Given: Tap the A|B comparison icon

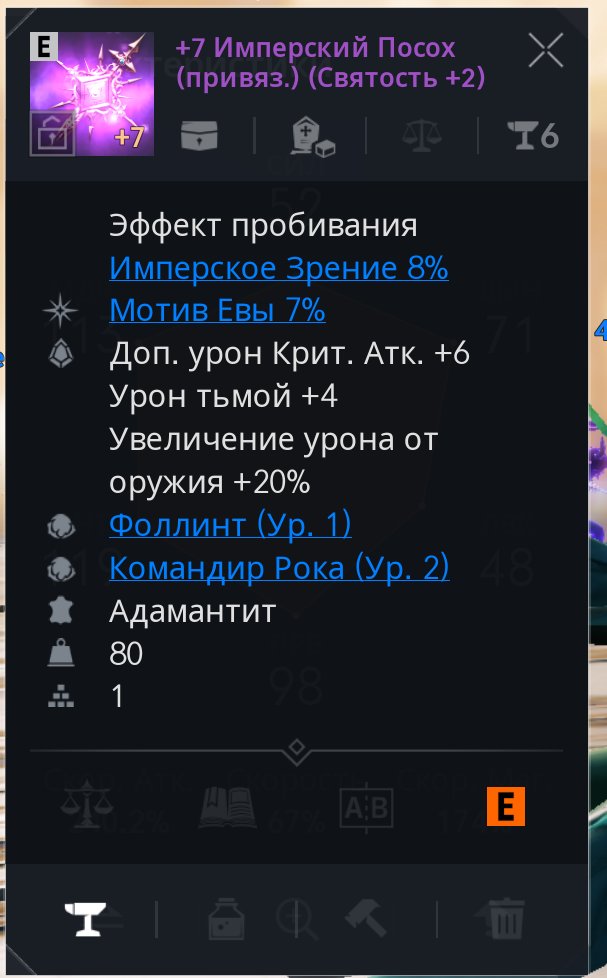Looking at the screenshot, I should coord(362,808).
